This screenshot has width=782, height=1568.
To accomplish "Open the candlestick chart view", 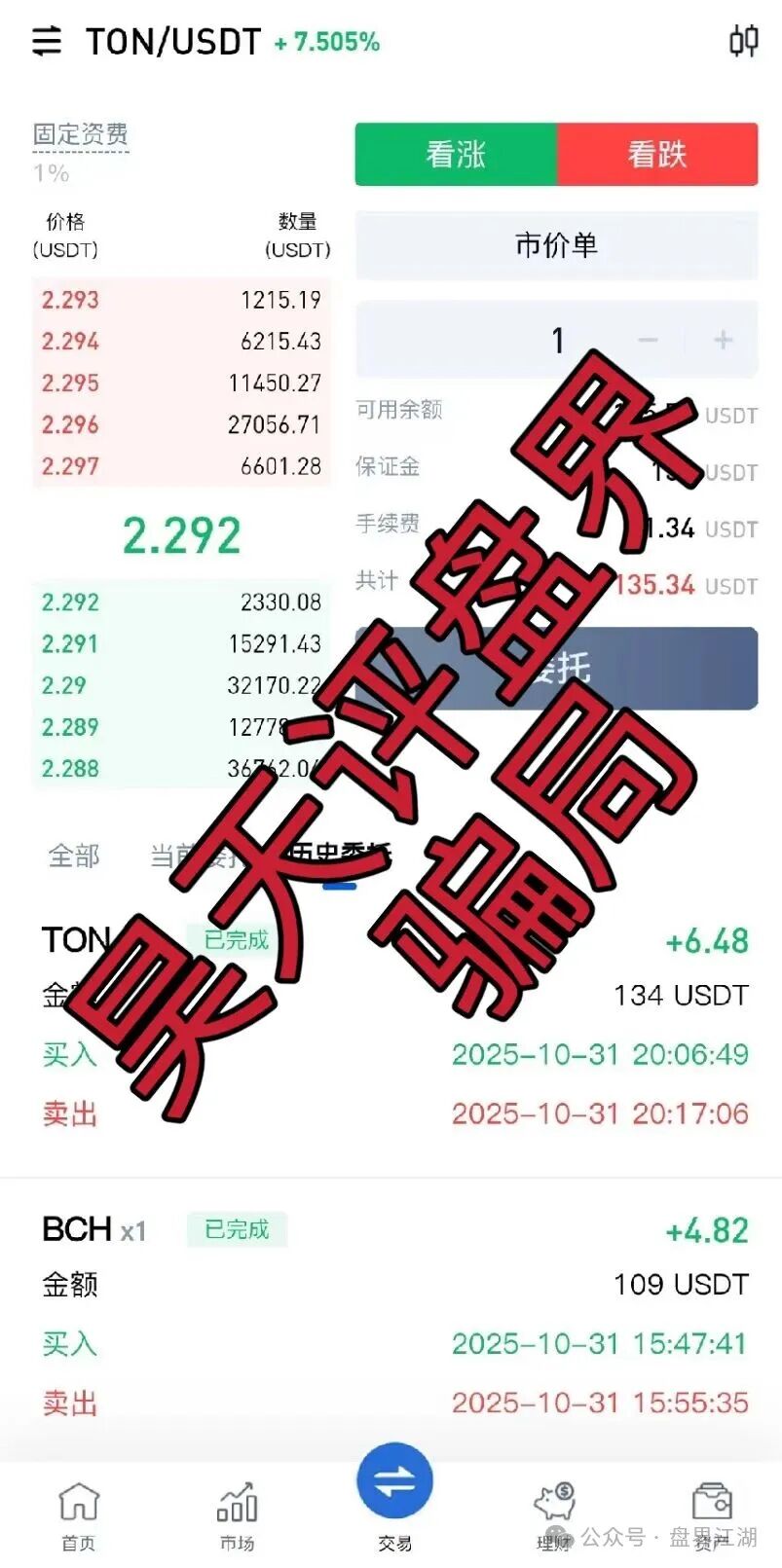I will (x=743, y=41).
